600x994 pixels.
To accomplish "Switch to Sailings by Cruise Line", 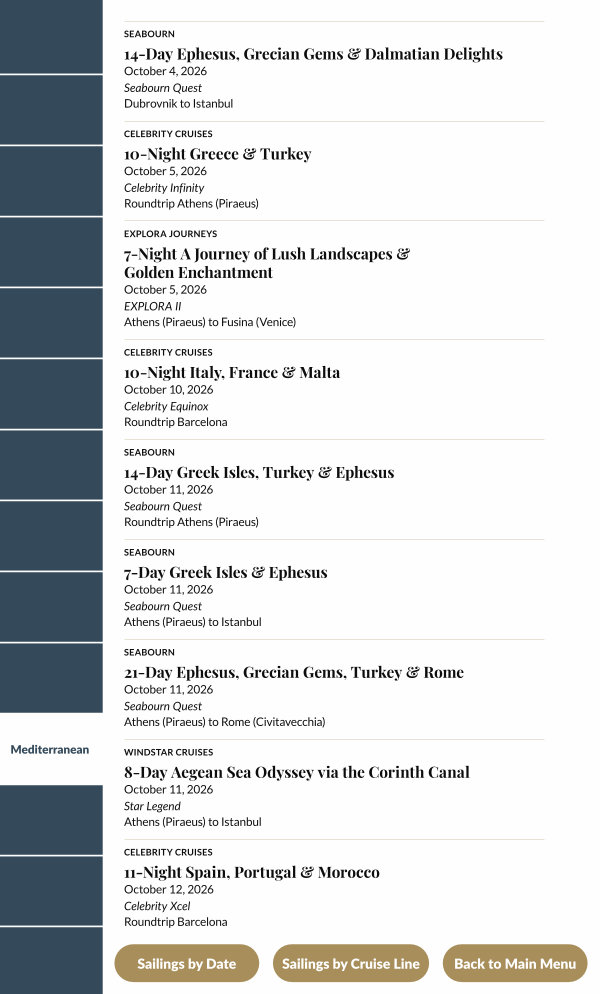I will coord(351,964).
